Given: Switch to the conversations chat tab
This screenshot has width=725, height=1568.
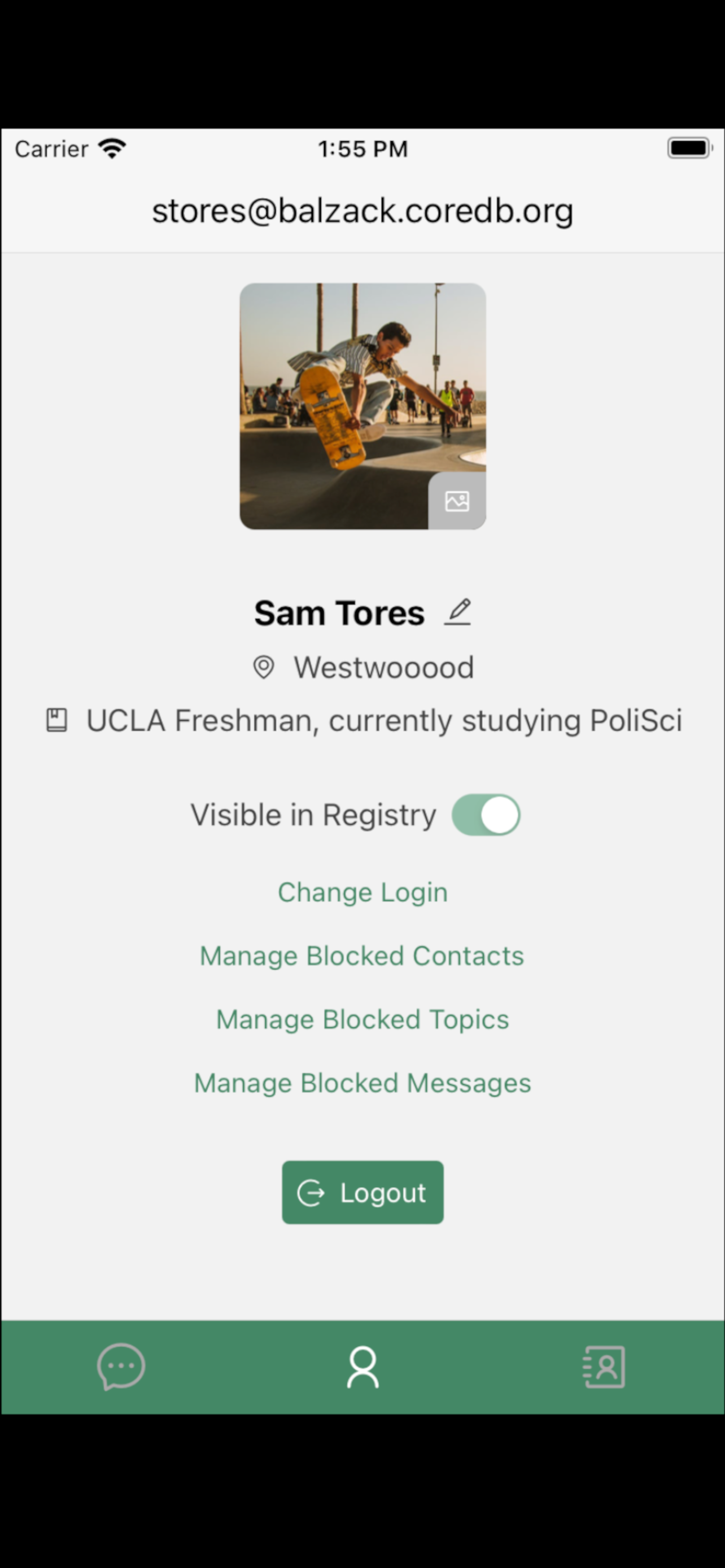Looking at the screenshot, I should point(121,1366).
